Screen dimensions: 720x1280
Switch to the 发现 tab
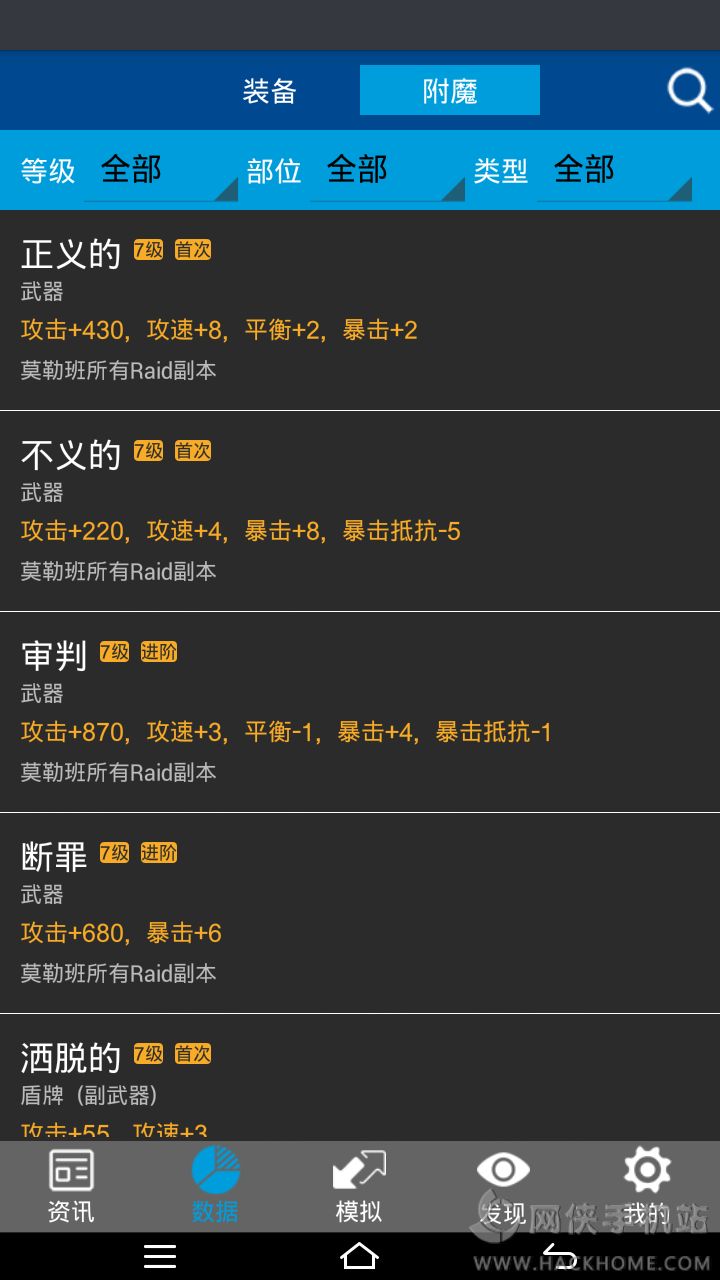pos(503,1187)
